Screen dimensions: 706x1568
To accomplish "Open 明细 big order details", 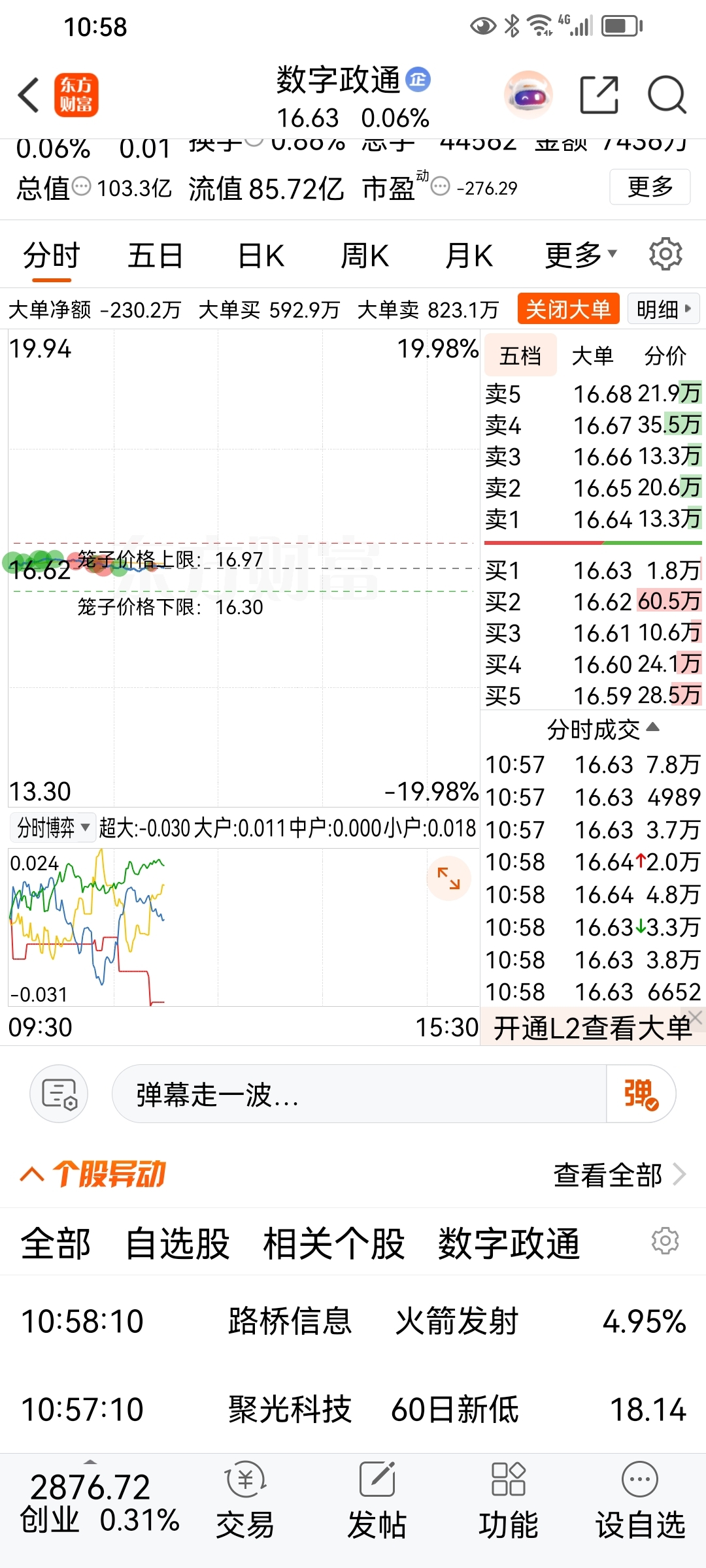I will (663, 309).
